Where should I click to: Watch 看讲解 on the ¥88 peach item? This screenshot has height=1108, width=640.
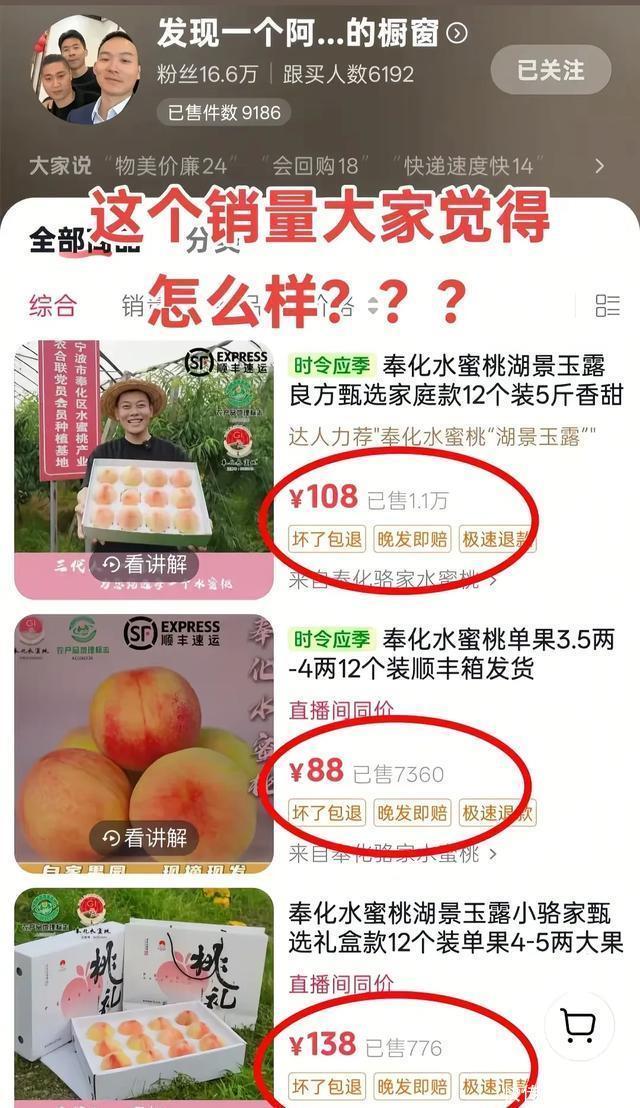click(143, 838)
